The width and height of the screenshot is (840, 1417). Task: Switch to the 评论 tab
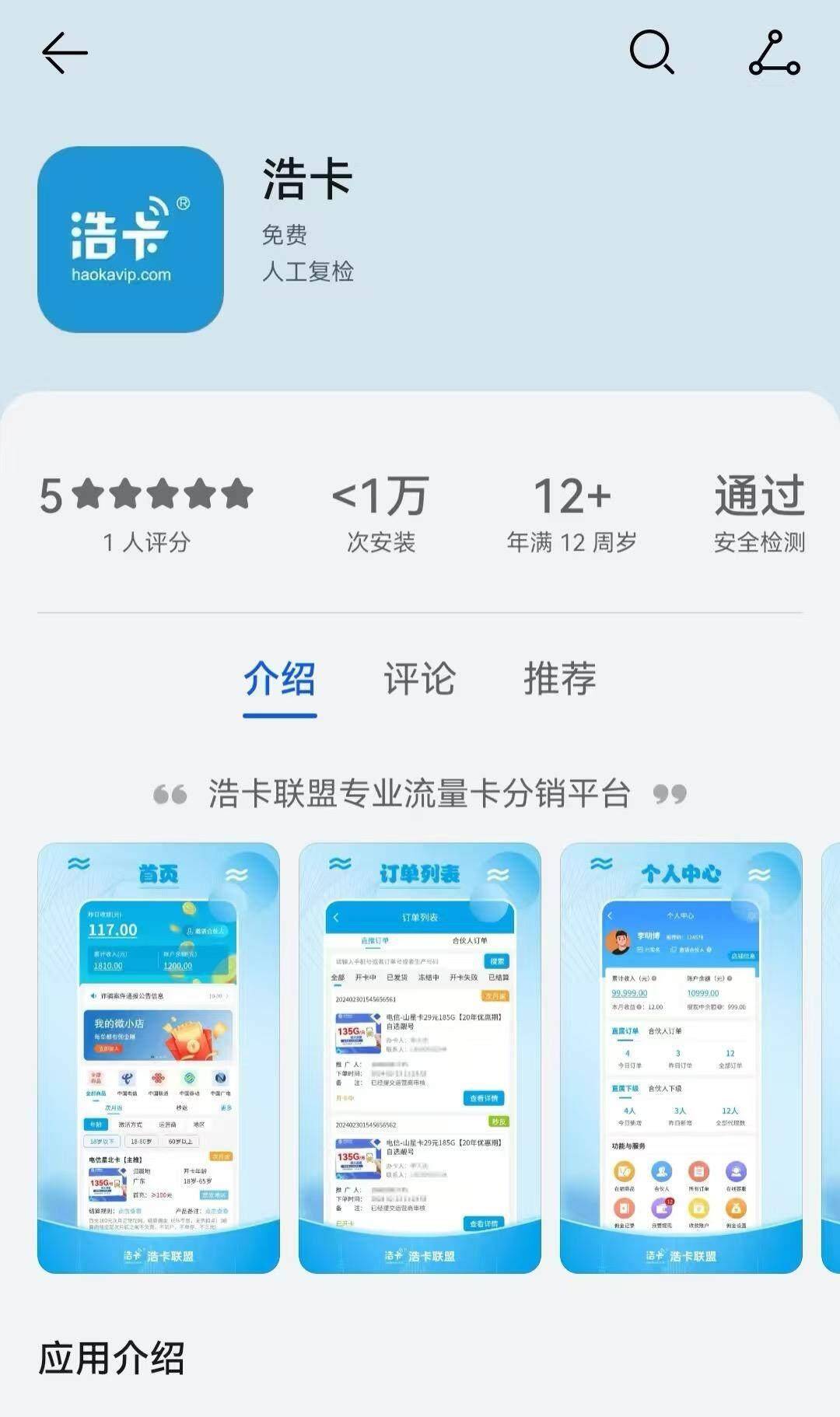(x=419, y=679)
